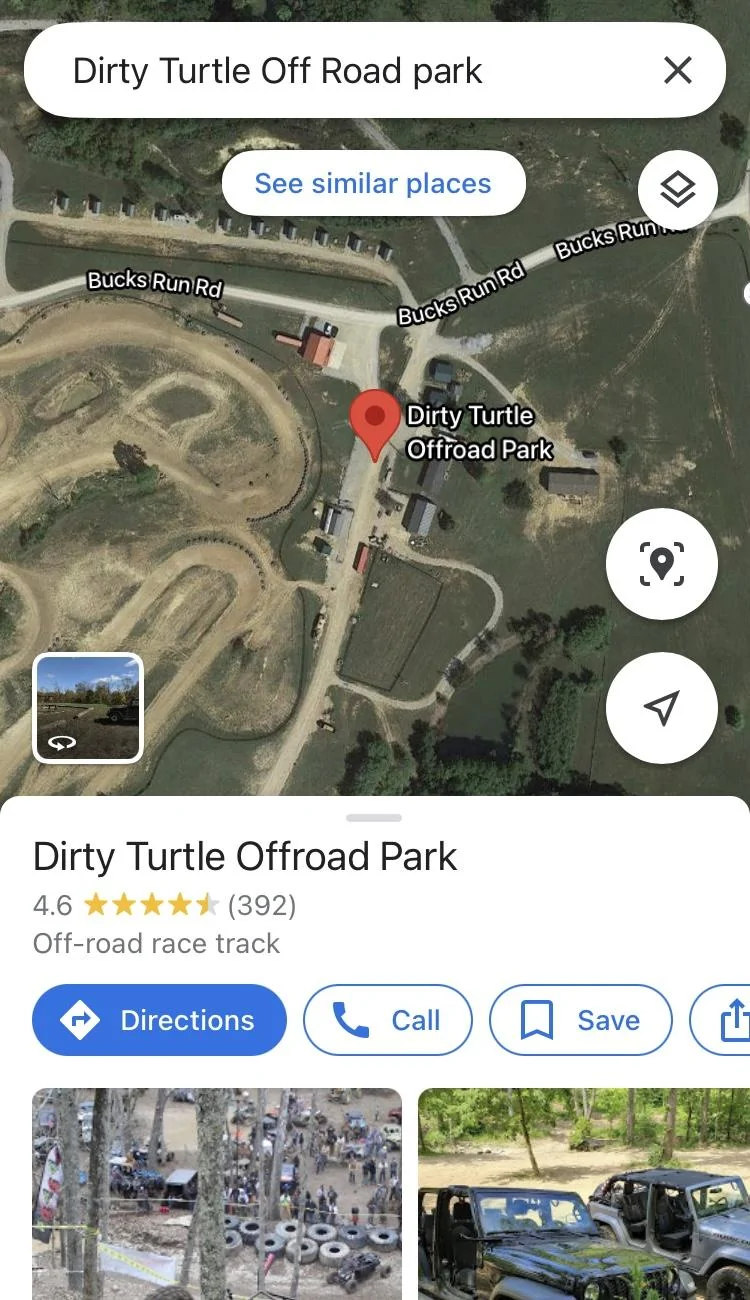750x1300 pixels.
Task: Expand the place details sheet handle
Action: (374, 818)
